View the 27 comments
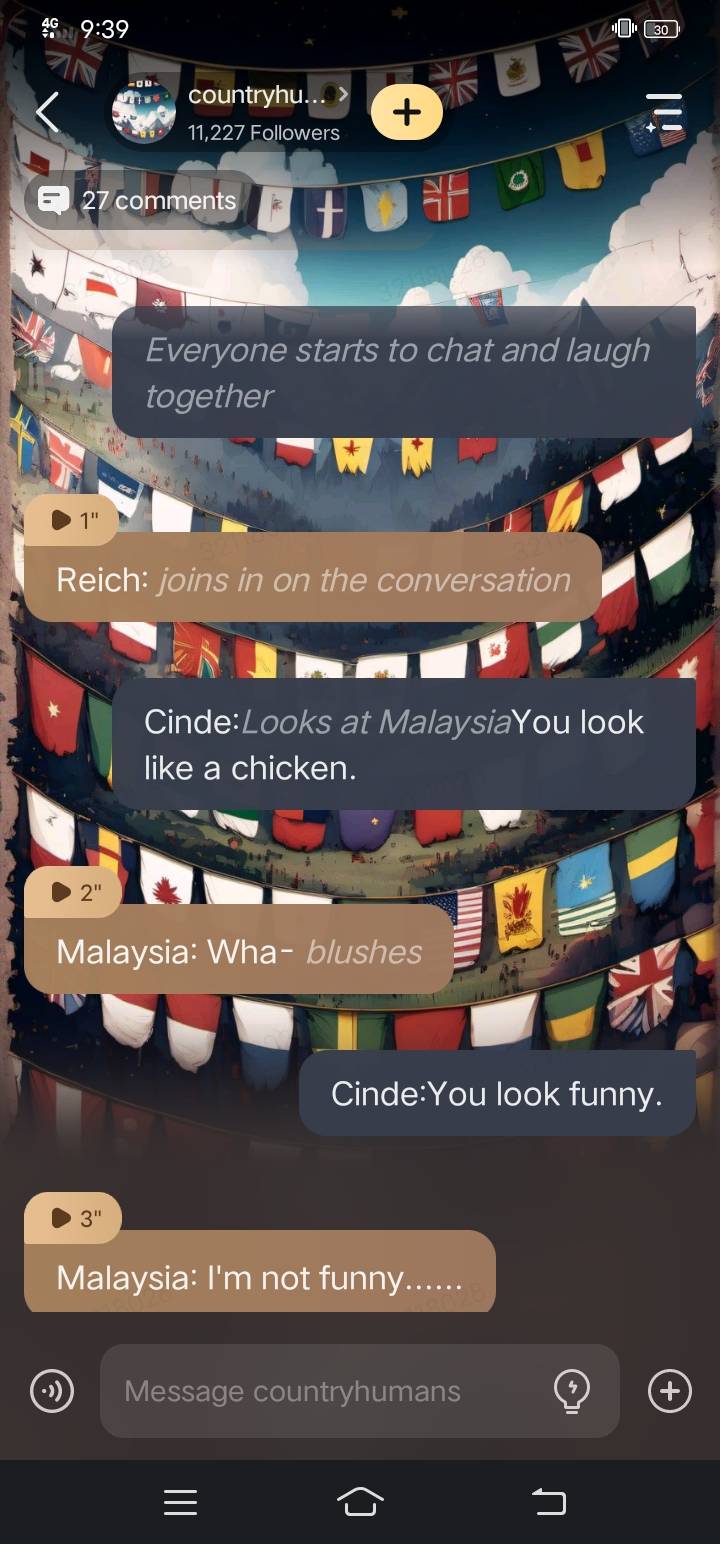The height and width of the screenshot is (1544, 720). [x=140, y=200]
